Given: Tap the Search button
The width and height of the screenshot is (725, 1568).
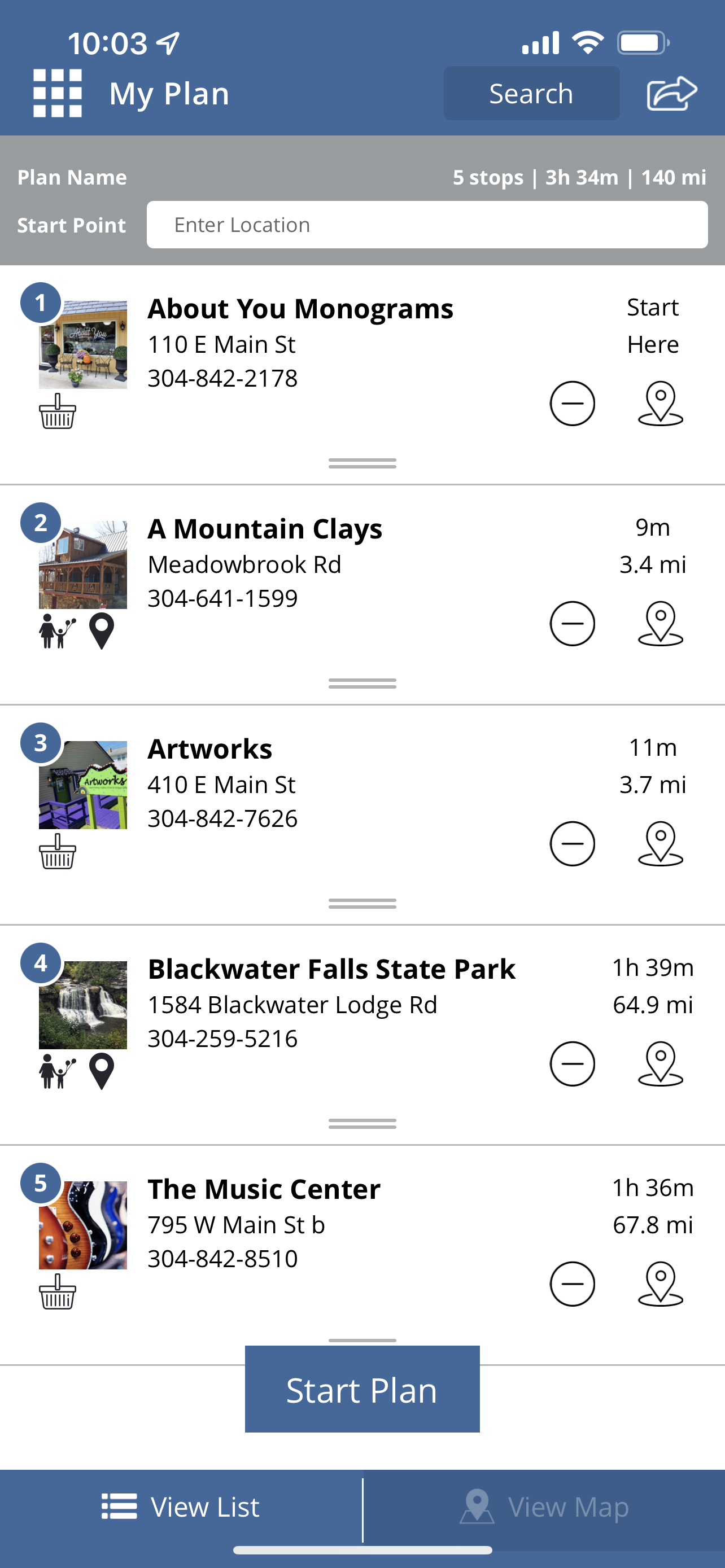Looking at the screenshot, I should point(531,93).
